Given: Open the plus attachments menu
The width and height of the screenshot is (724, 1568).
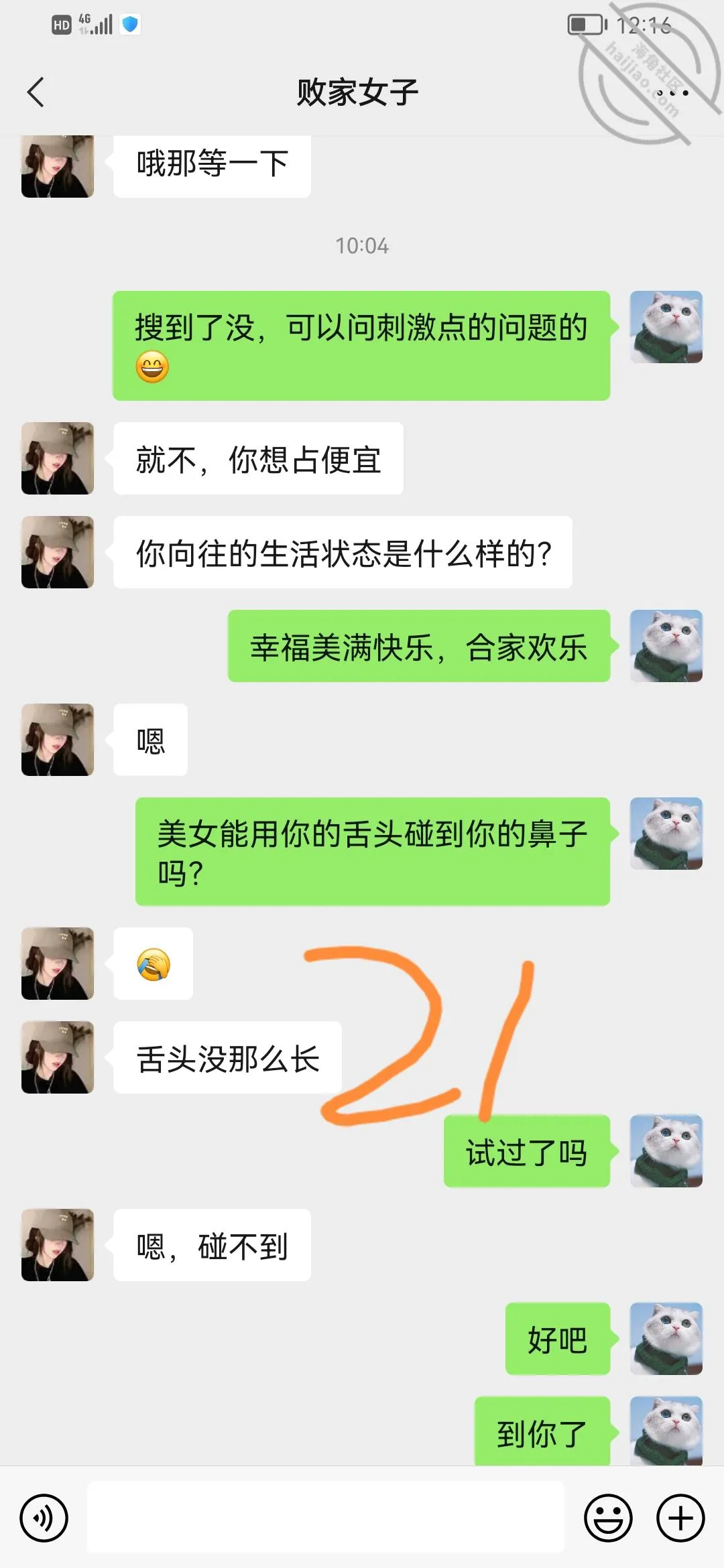Looking at the screenshot, I should pyautogui.click(x=680, y=1518).
